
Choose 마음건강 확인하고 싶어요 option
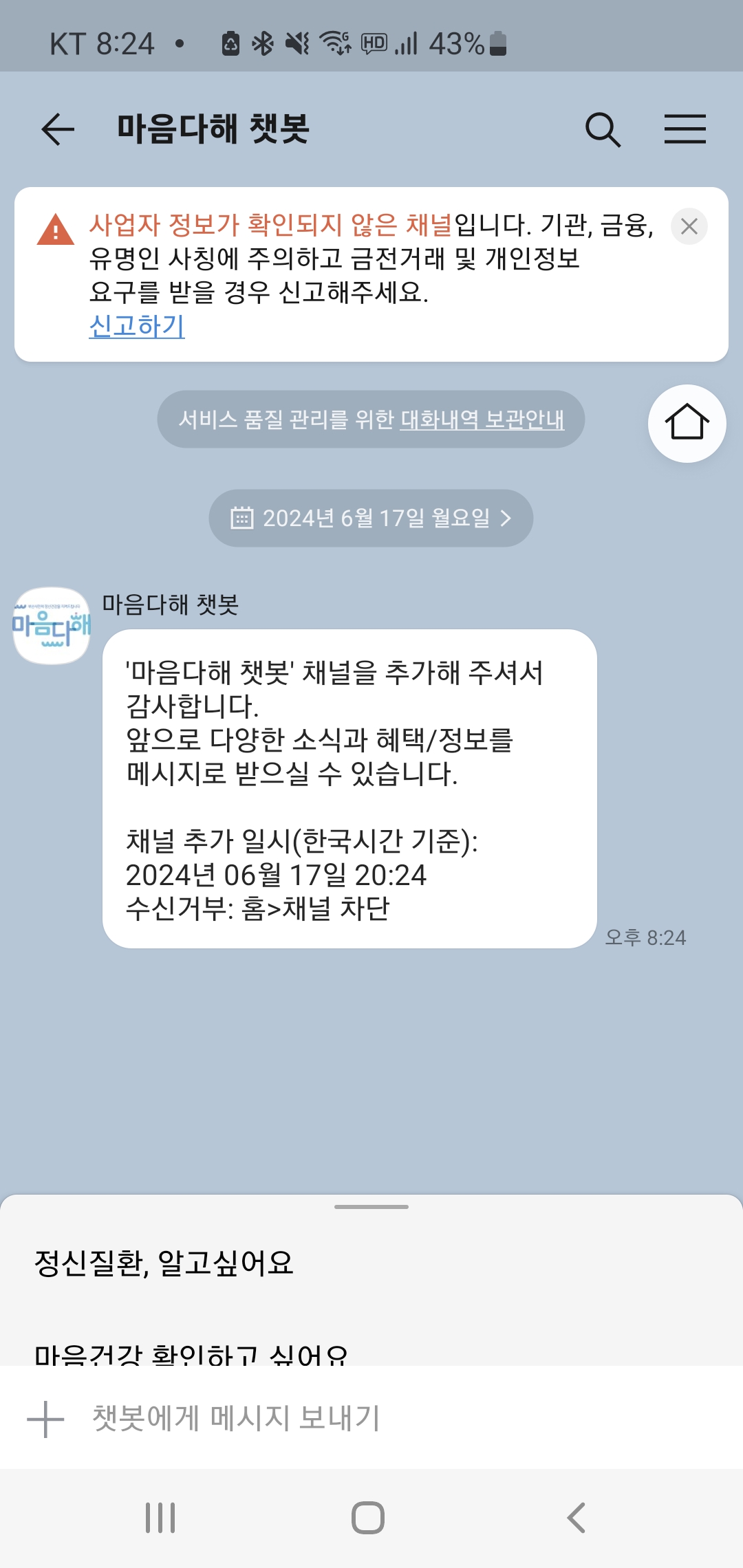191,1353
